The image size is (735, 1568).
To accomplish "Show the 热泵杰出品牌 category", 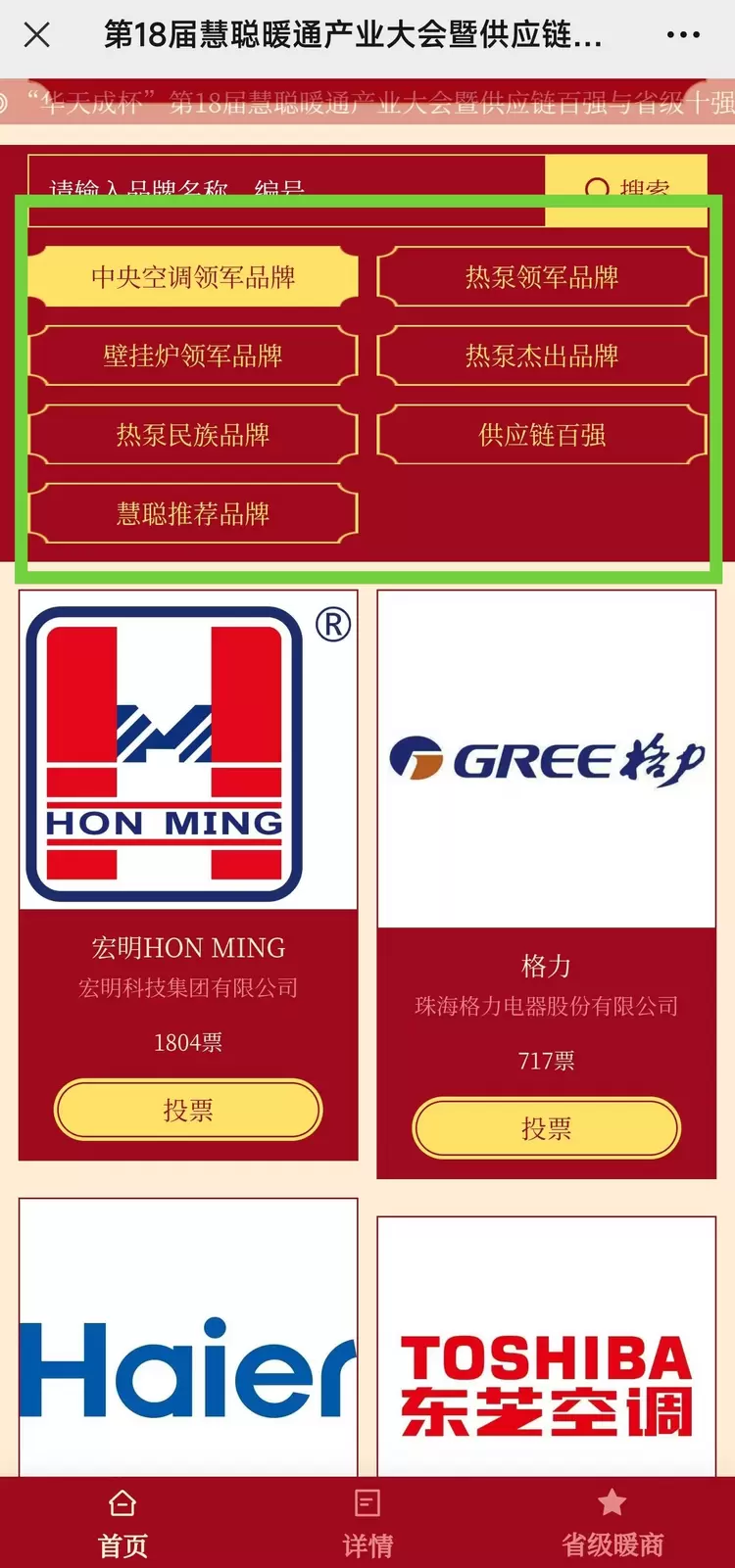I will 542,356.
